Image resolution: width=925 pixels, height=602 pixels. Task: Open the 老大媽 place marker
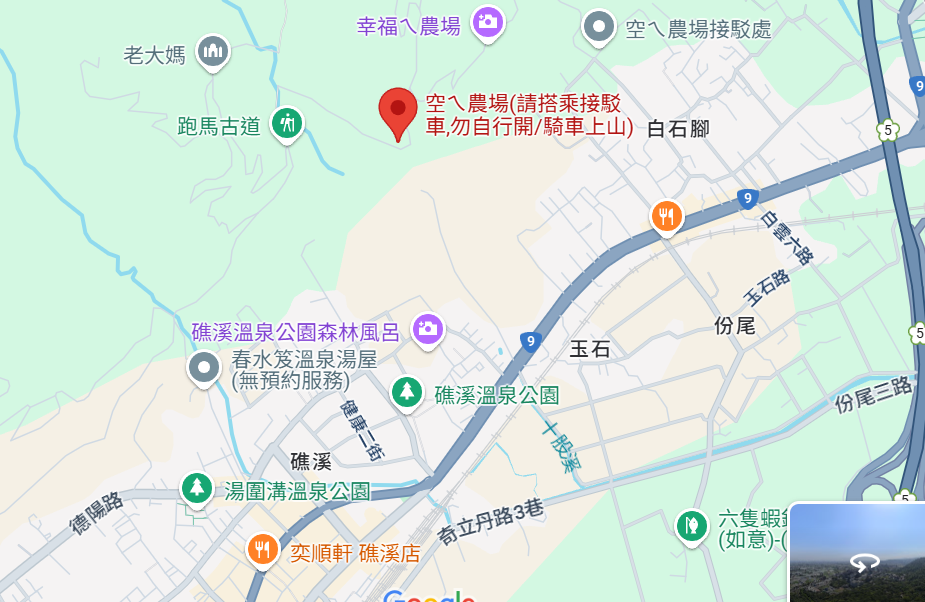(x=212, y=51)
